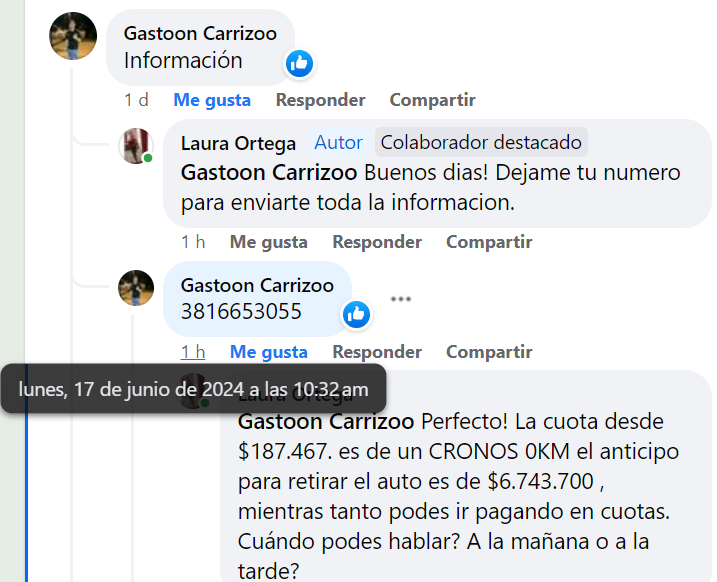Open the three-dot menu beside 3816653055 comment
The width and height of the screenshot is (717, 582).
[401, 299]
